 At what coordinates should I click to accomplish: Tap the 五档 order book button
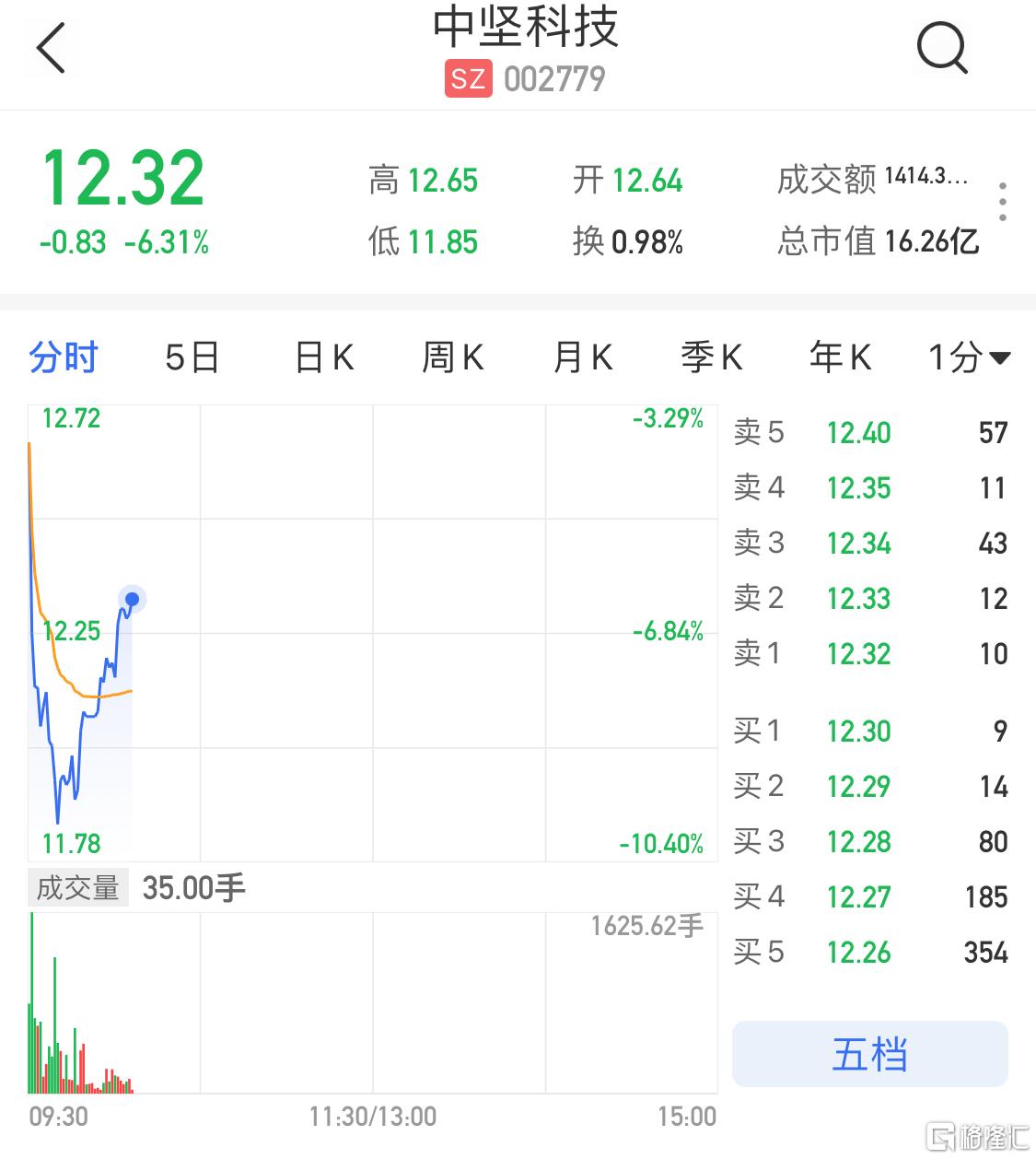click(869, 1054)
